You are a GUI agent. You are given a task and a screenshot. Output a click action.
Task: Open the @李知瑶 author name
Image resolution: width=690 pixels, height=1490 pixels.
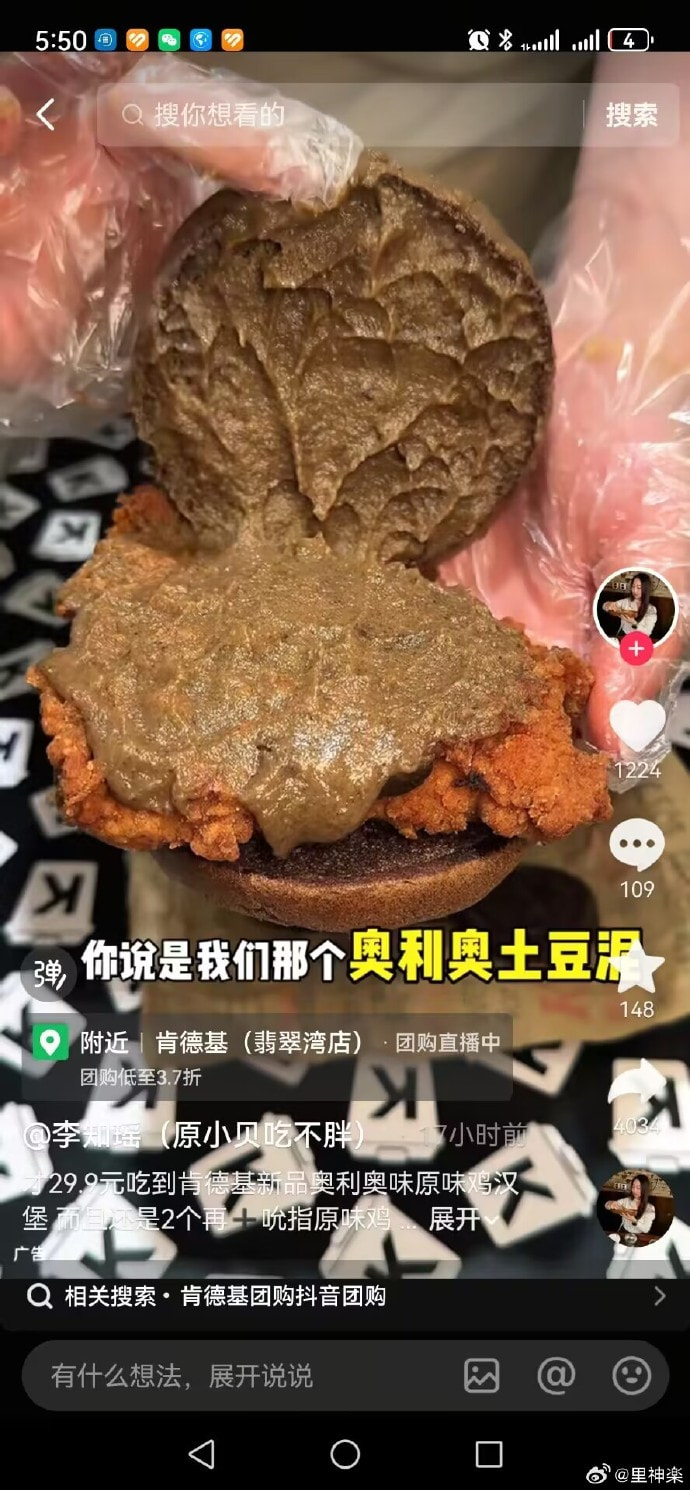coord(195,1135)
